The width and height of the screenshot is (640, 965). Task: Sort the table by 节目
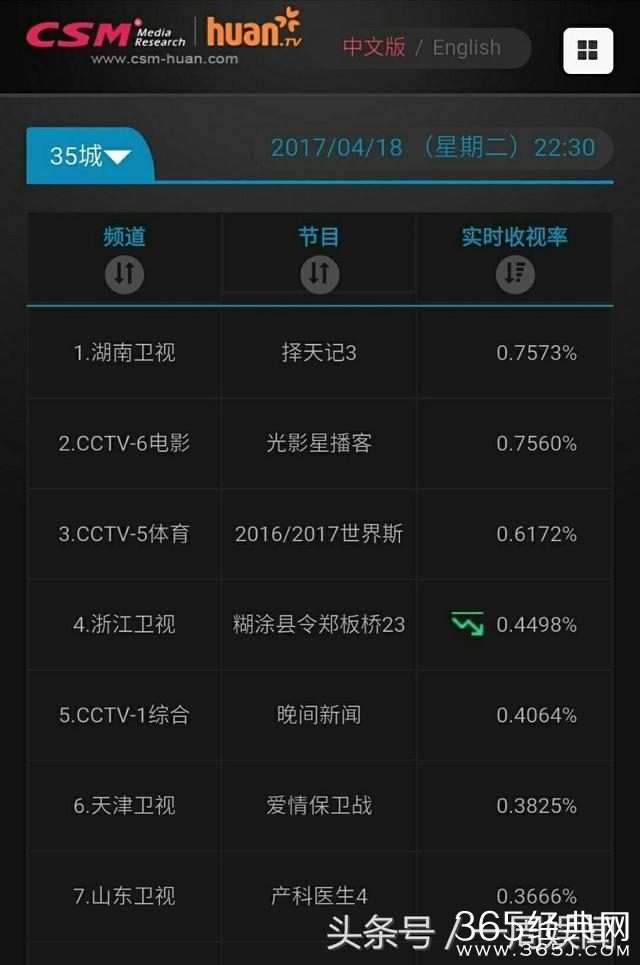click(318, 273)
